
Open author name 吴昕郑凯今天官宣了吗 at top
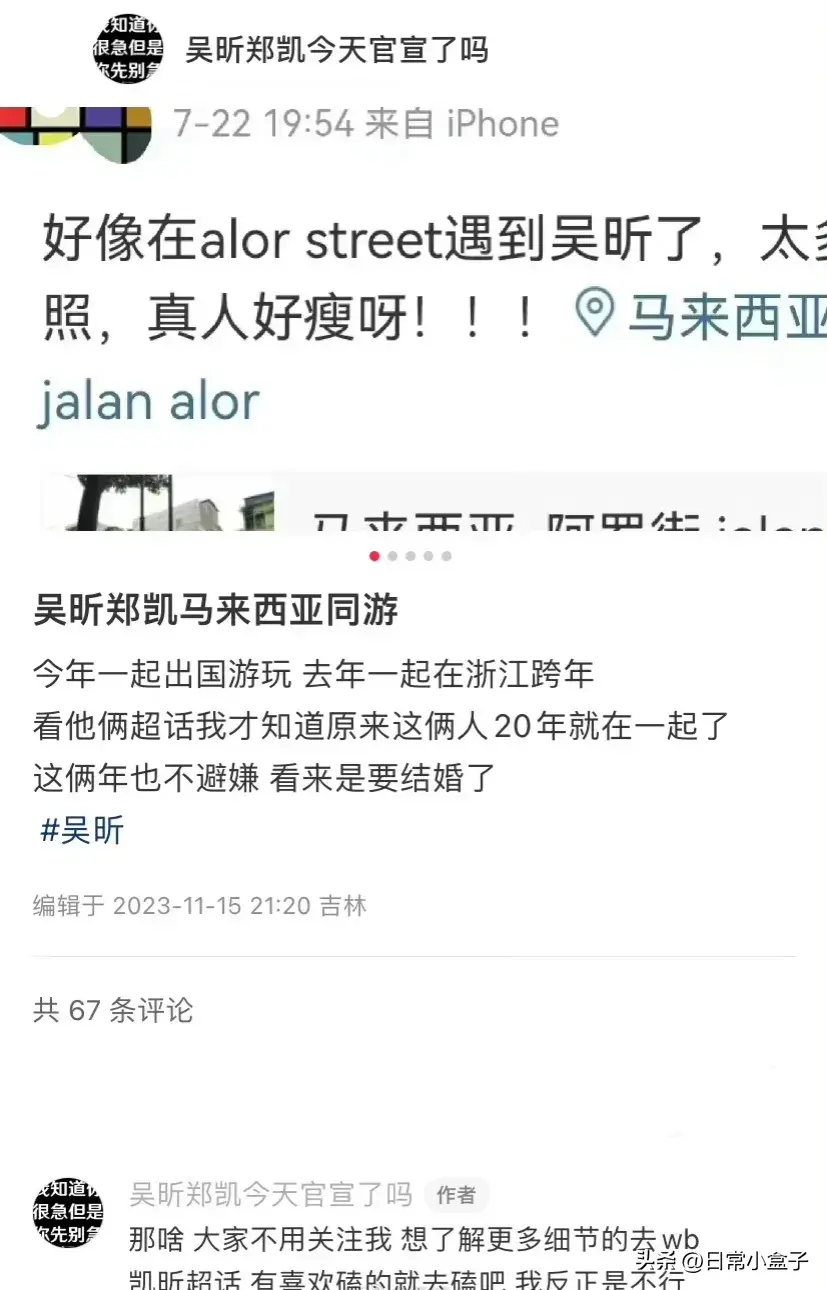click(337, 50)
